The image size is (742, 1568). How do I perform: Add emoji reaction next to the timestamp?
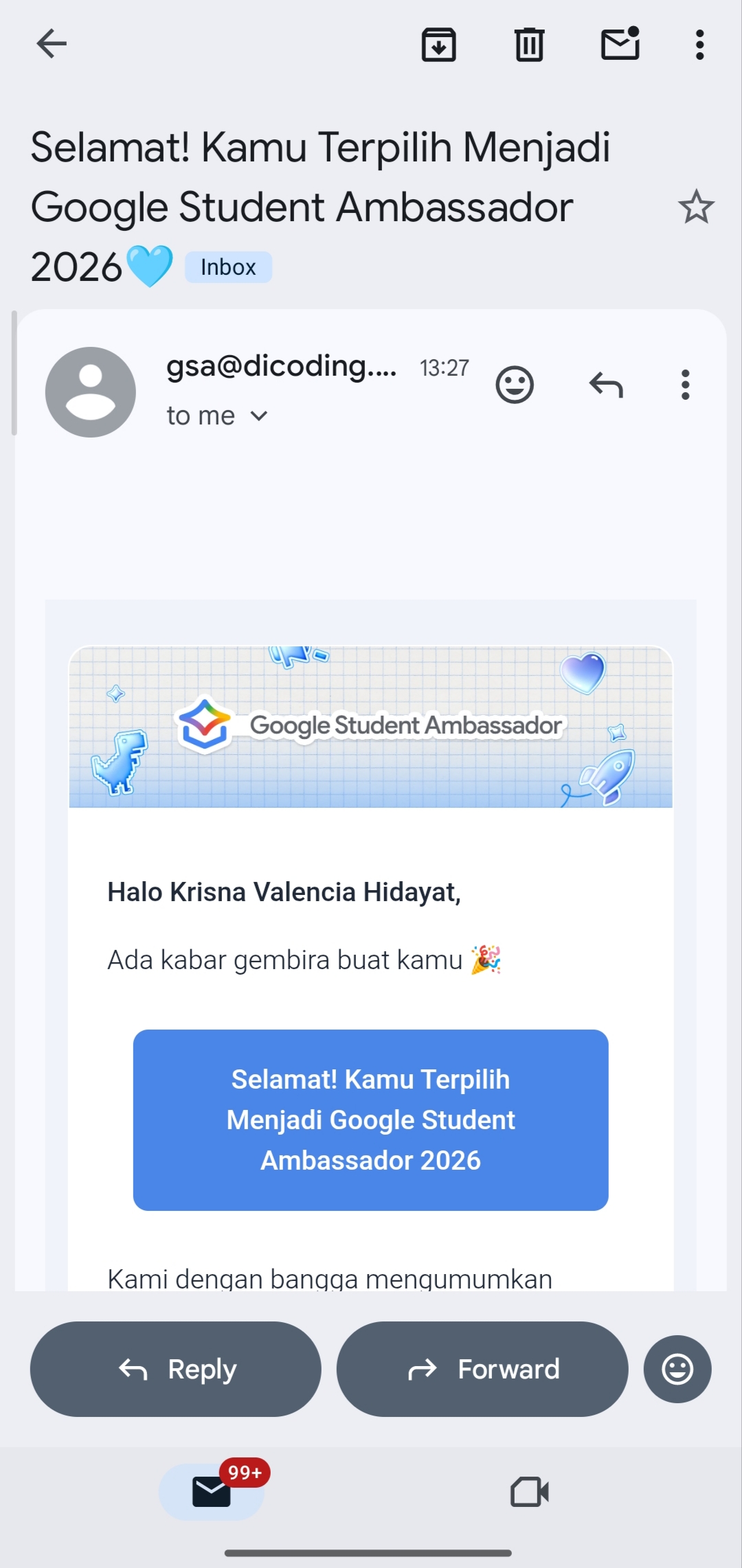[515, 385]
